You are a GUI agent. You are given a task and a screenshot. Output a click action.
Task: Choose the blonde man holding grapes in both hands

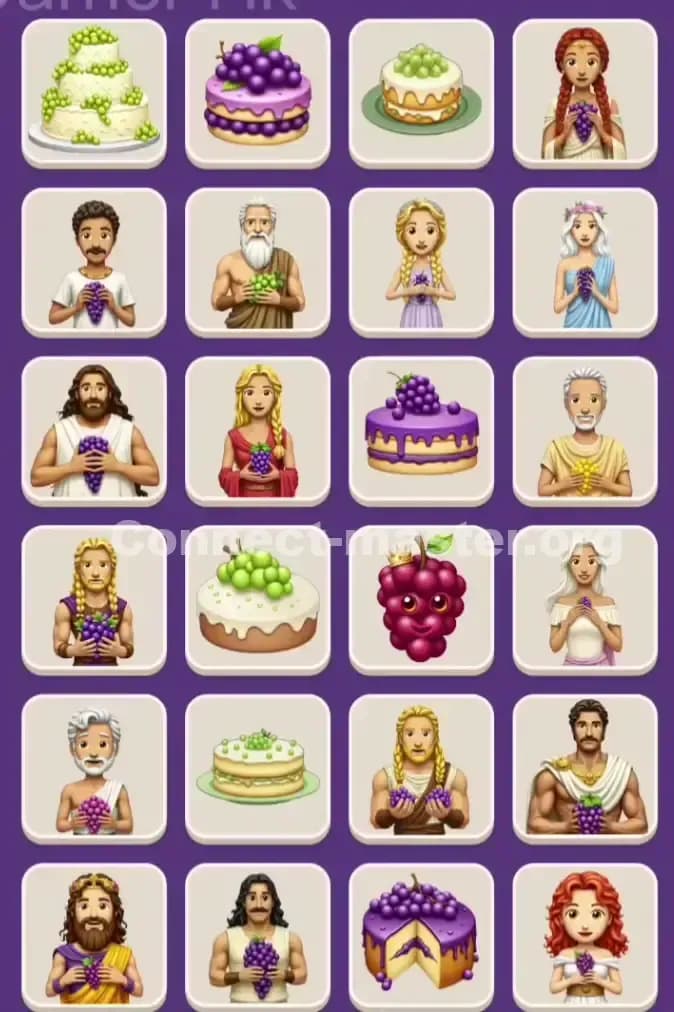(x=421, y=769)
